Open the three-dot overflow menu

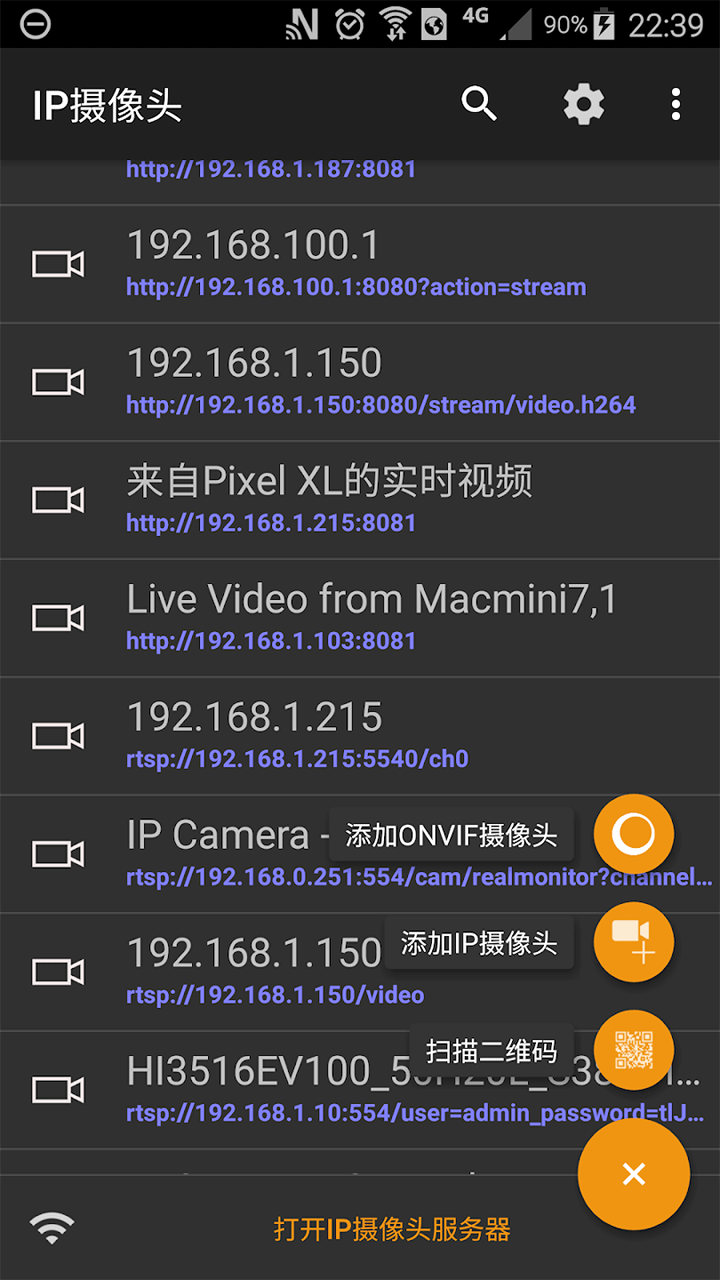point(676,104)
